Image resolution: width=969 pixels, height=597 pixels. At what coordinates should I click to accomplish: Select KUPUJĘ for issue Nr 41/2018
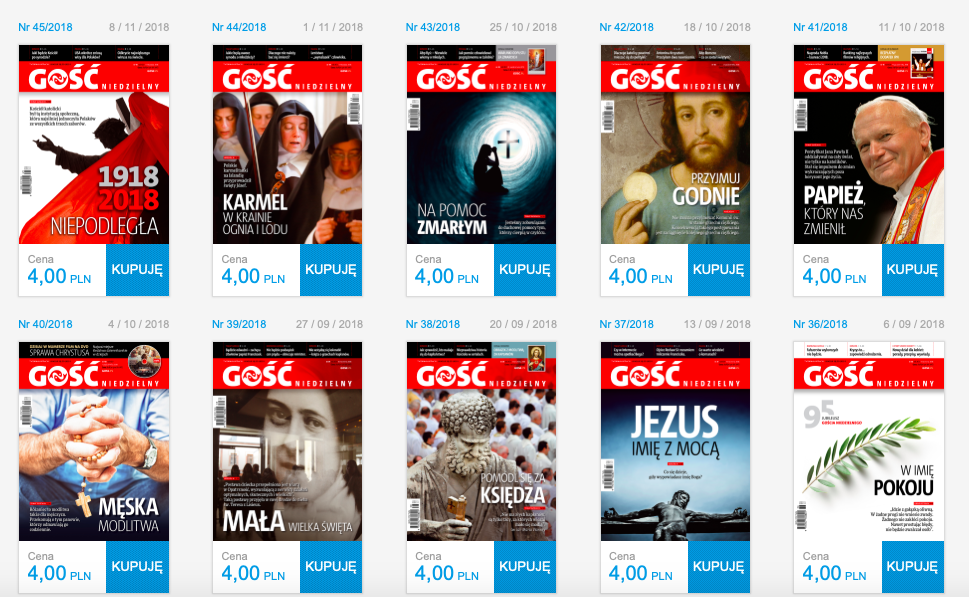[912, 270]
